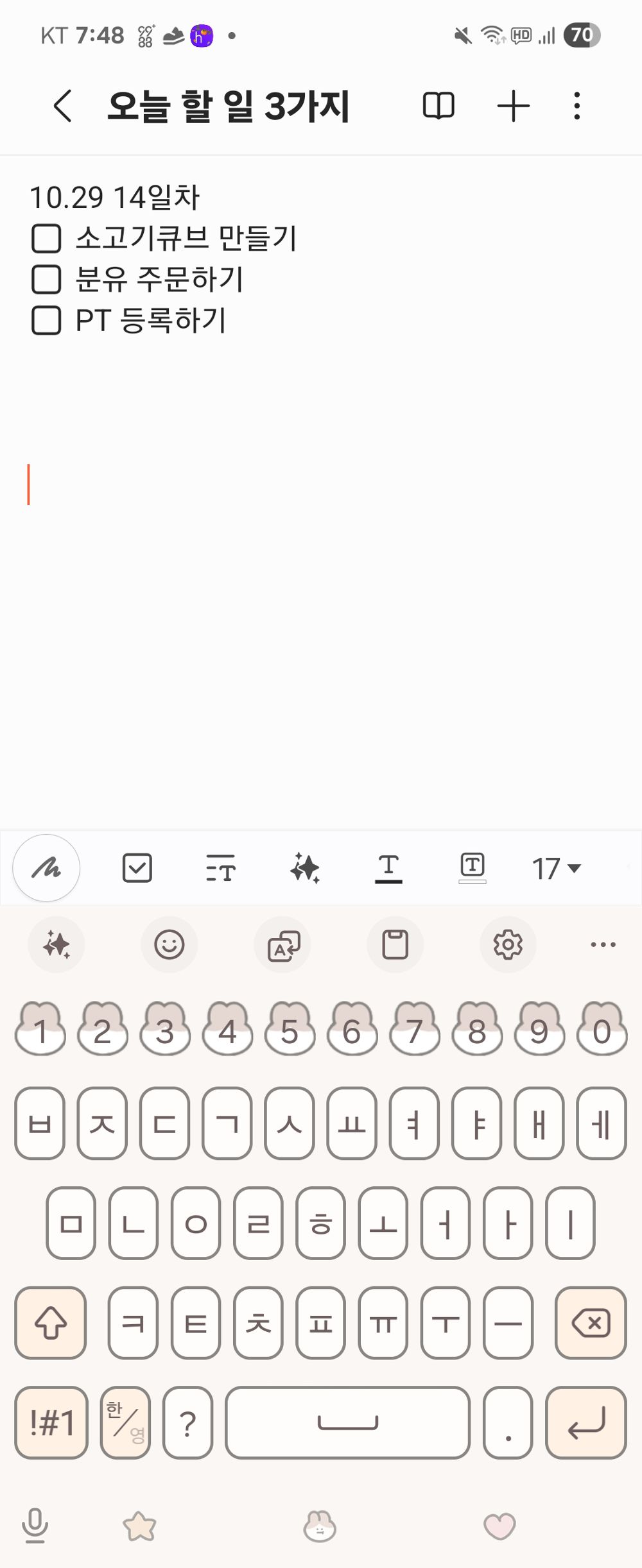This screenshot has height=1568, width=642.
Task: Open keyboard settings gear
Action: coord(508,944)
